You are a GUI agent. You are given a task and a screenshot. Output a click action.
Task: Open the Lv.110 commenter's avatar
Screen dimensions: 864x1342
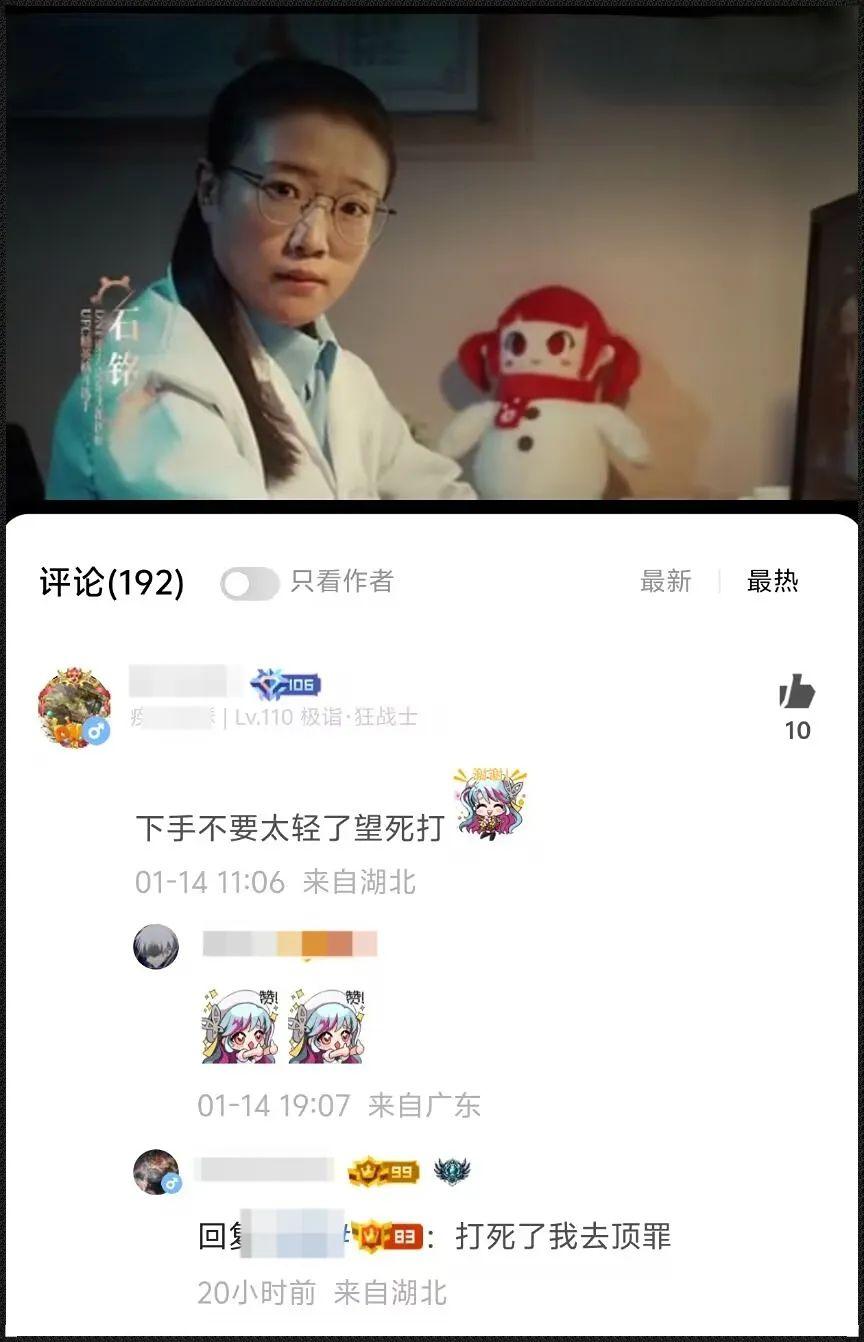pyautogui.click(x=74, y=707)
